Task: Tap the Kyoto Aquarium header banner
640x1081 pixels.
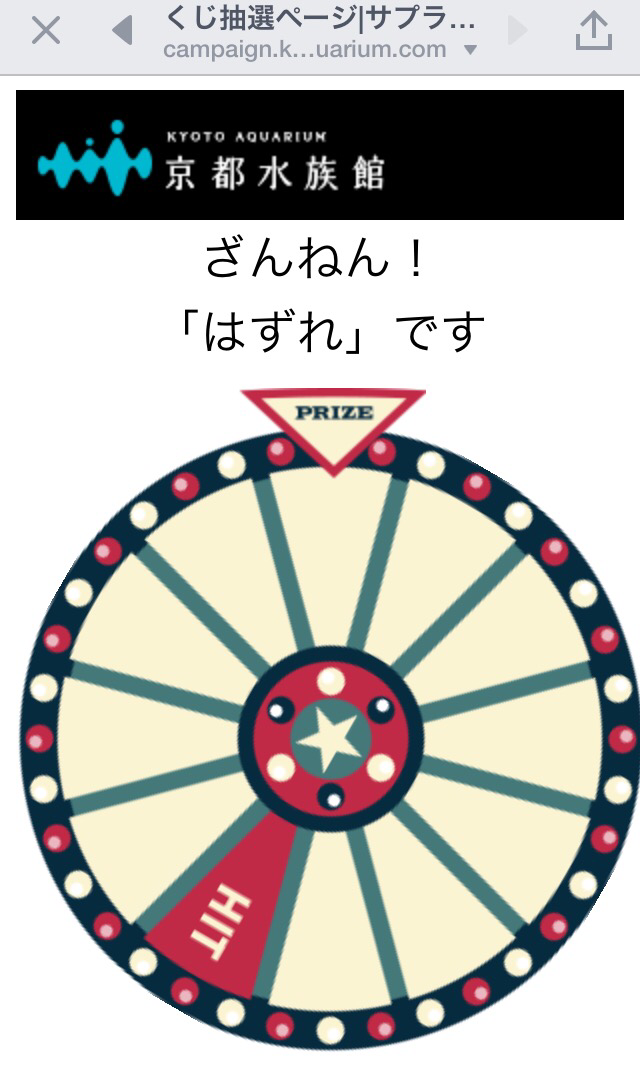Action: [320, 155]
